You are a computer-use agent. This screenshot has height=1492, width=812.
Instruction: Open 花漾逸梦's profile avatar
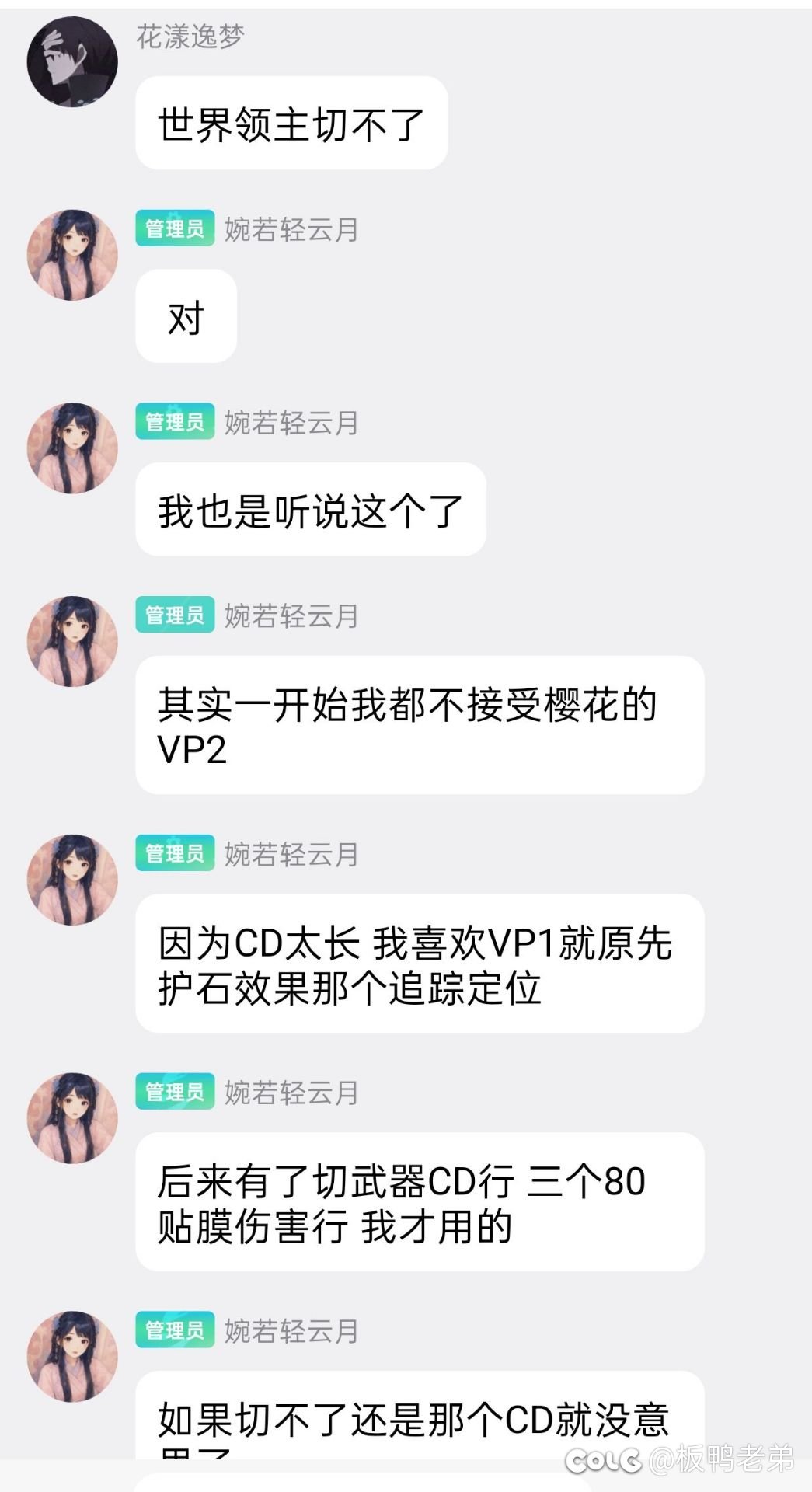tap(72, 62)
